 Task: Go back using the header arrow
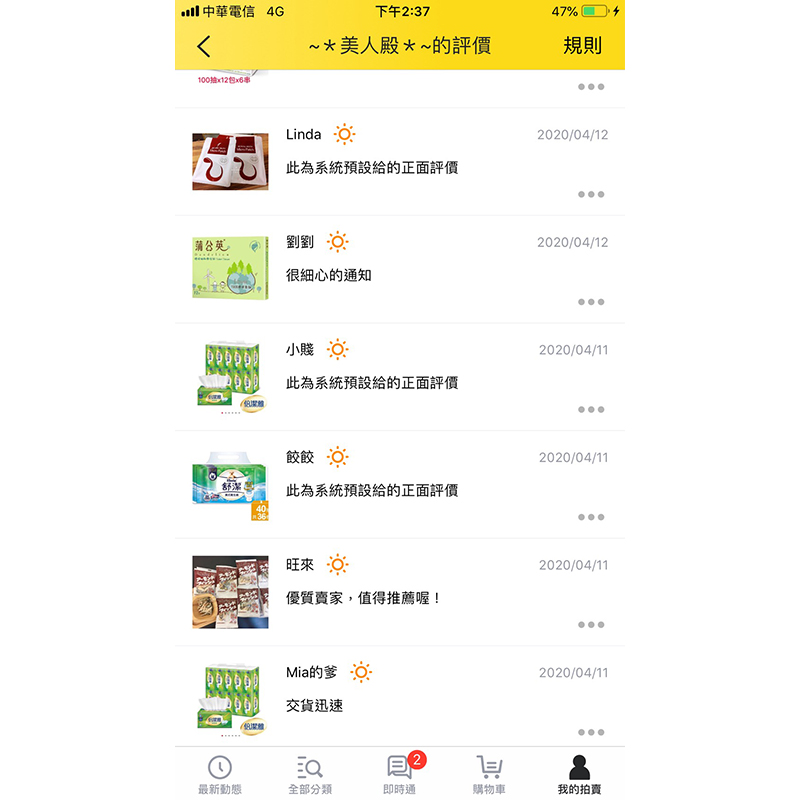click(x=205, y=46)
